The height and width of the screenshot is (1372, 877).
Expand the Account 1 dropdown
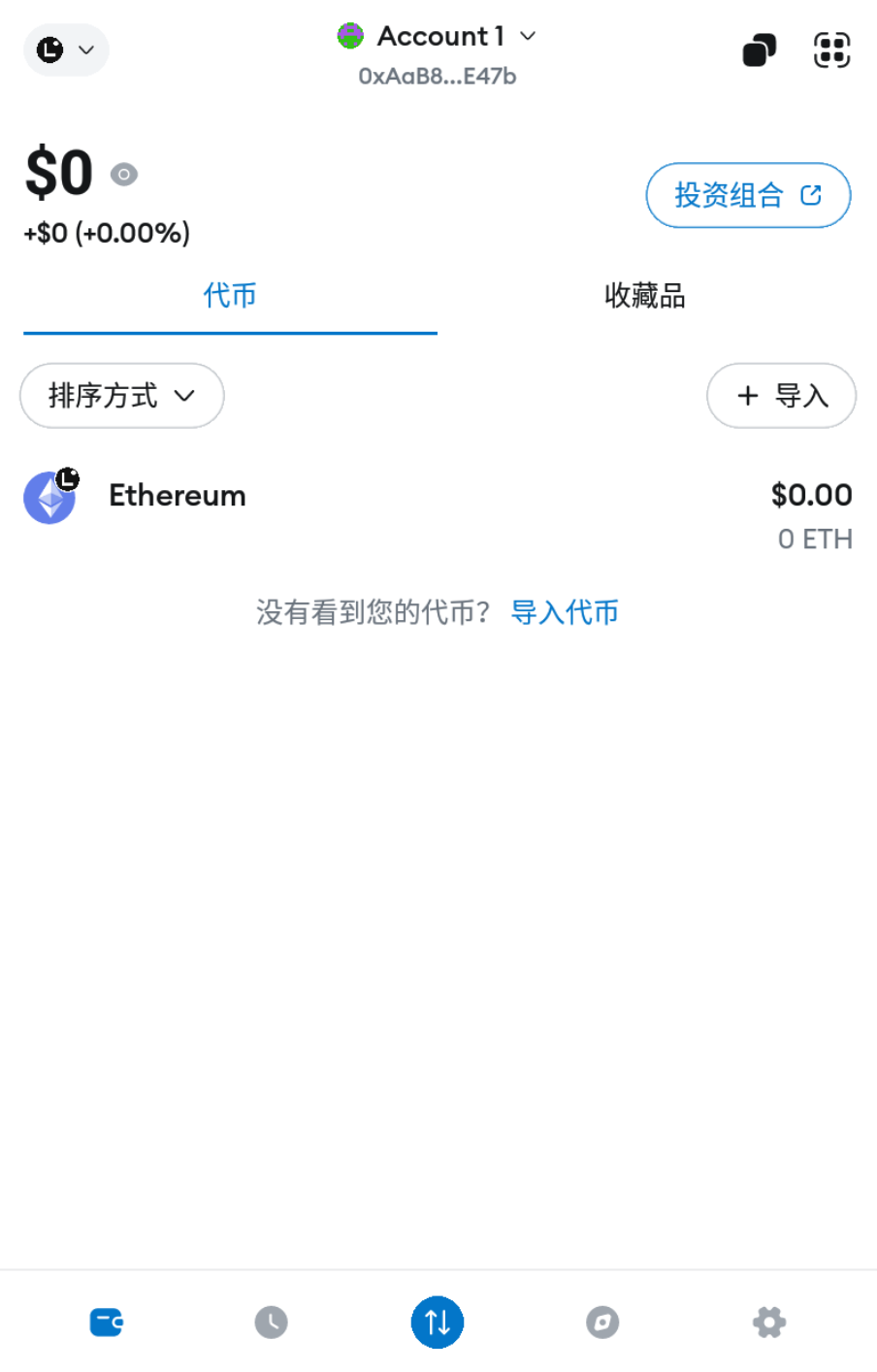(528, 36)
